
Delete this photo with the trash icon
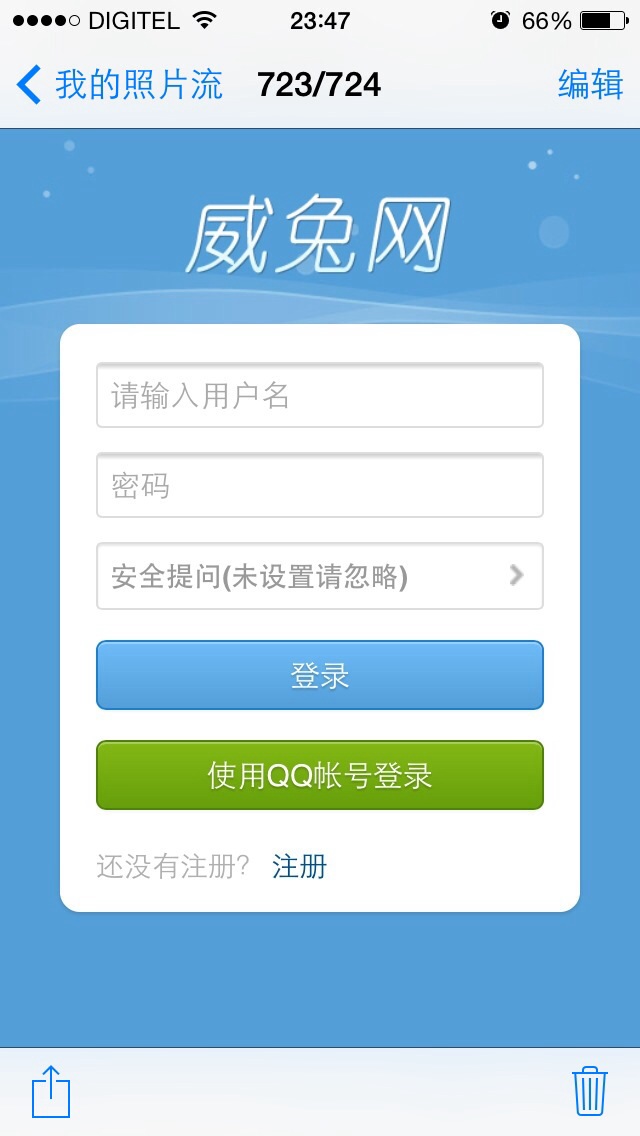coord(589,1090)
